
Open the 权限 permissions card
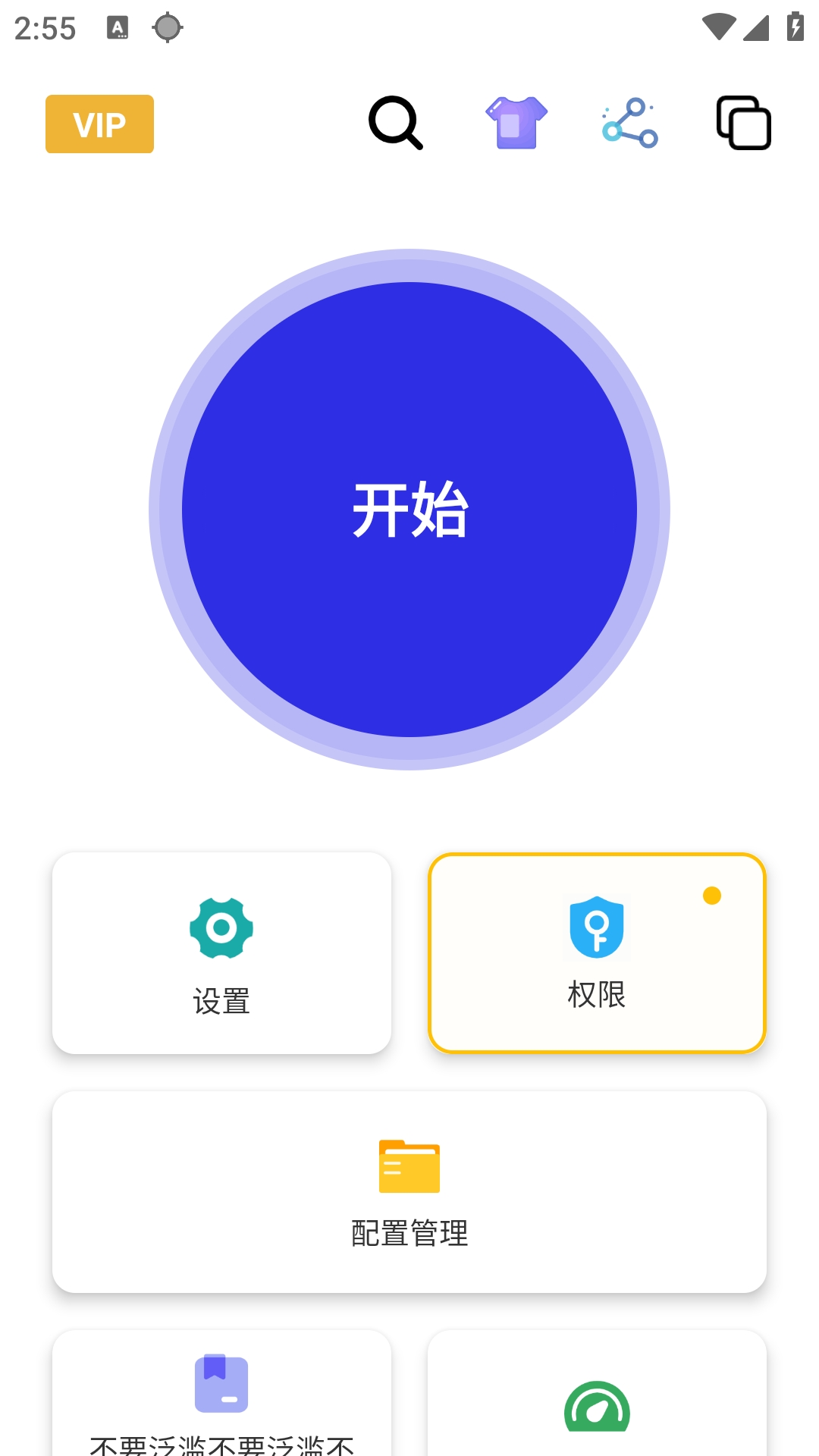click(x=597, y=953)
